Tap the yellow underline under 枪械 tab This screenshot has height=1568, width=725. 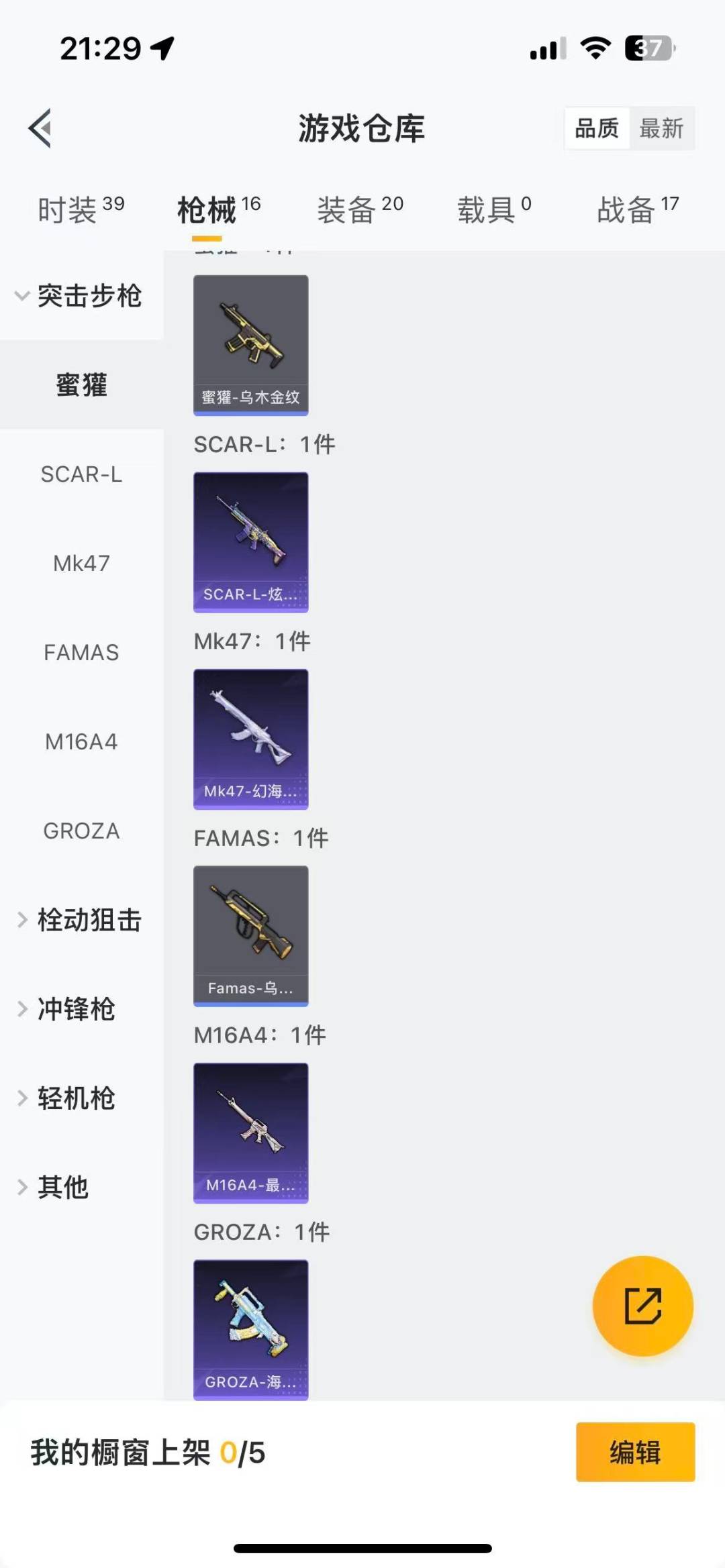[x=208, y=236]
